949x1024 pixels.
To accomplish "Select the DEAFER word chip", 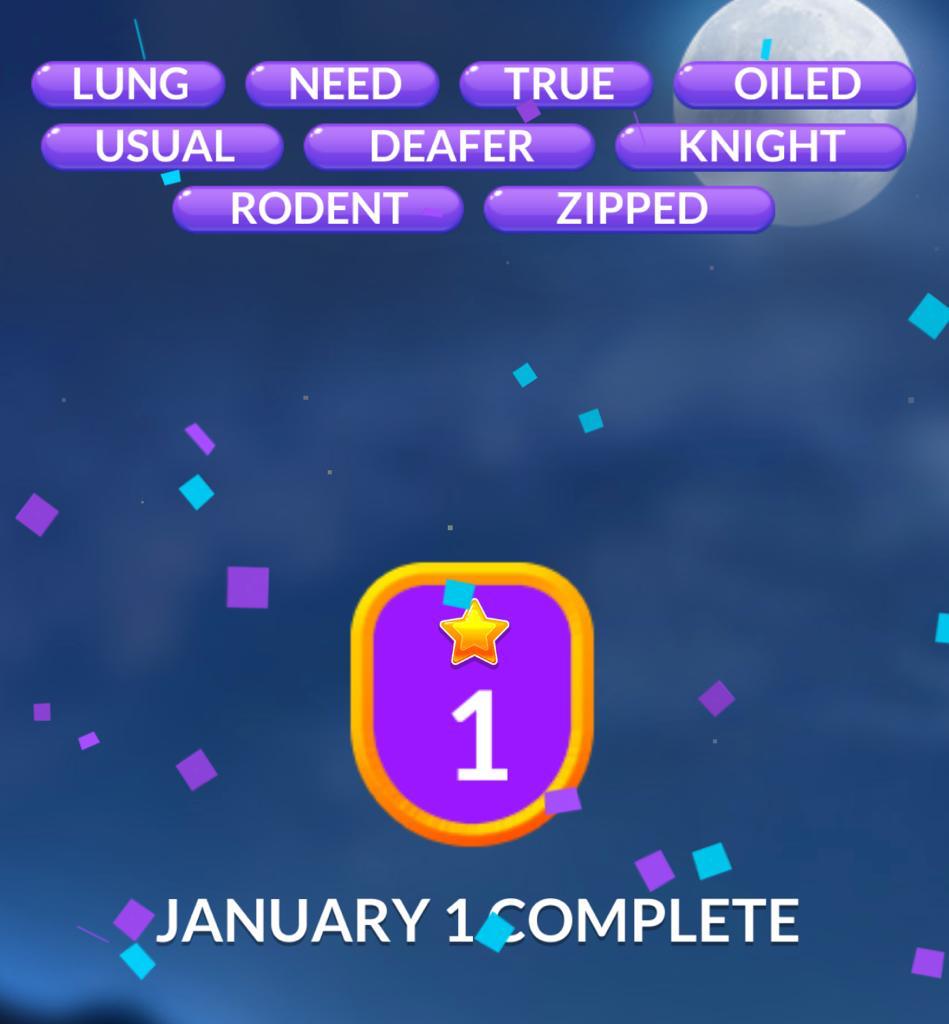I will pos(450,147).
